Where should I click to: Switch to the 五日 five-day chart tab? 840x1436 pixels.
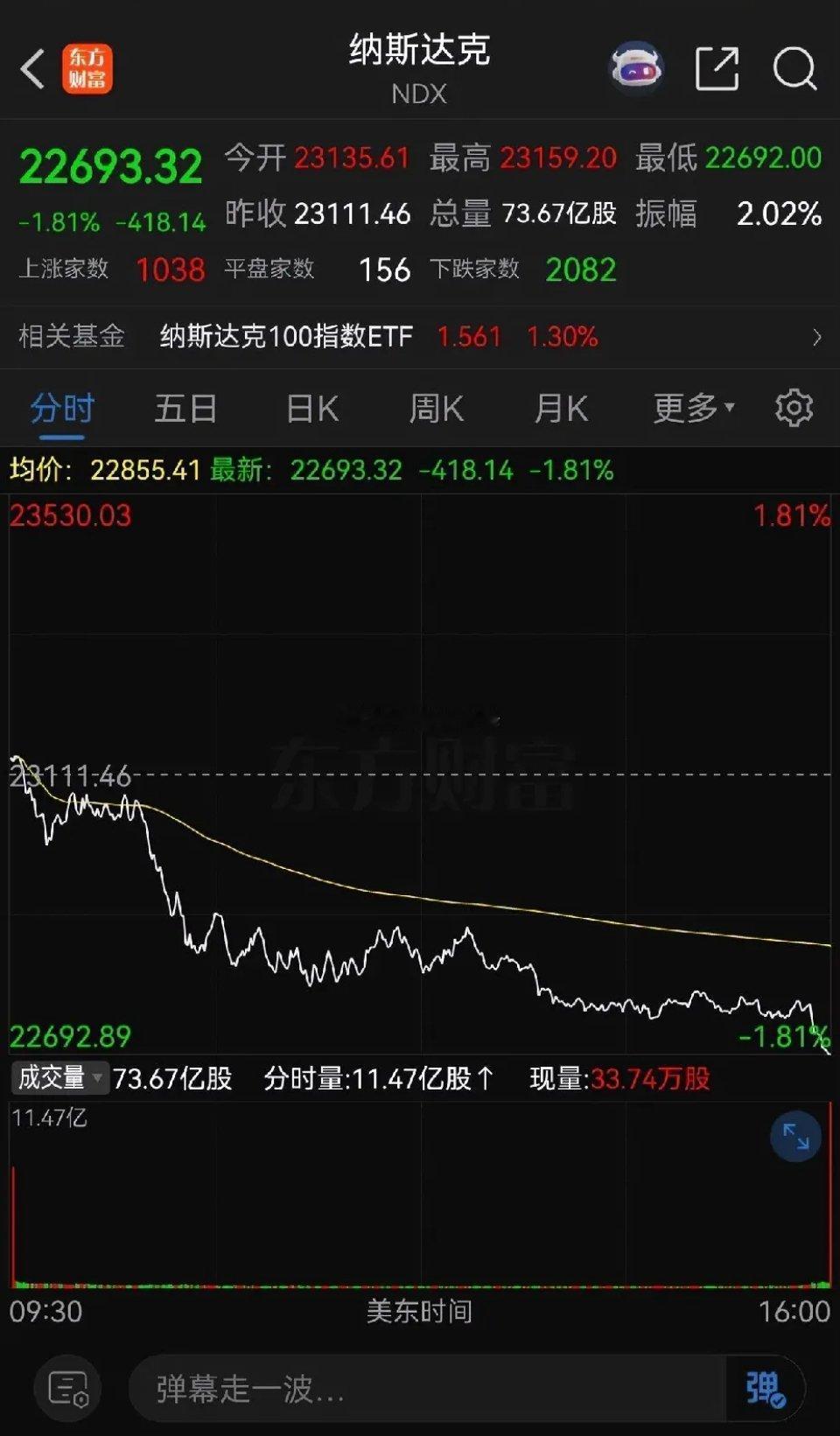click(x=185, y=408)
